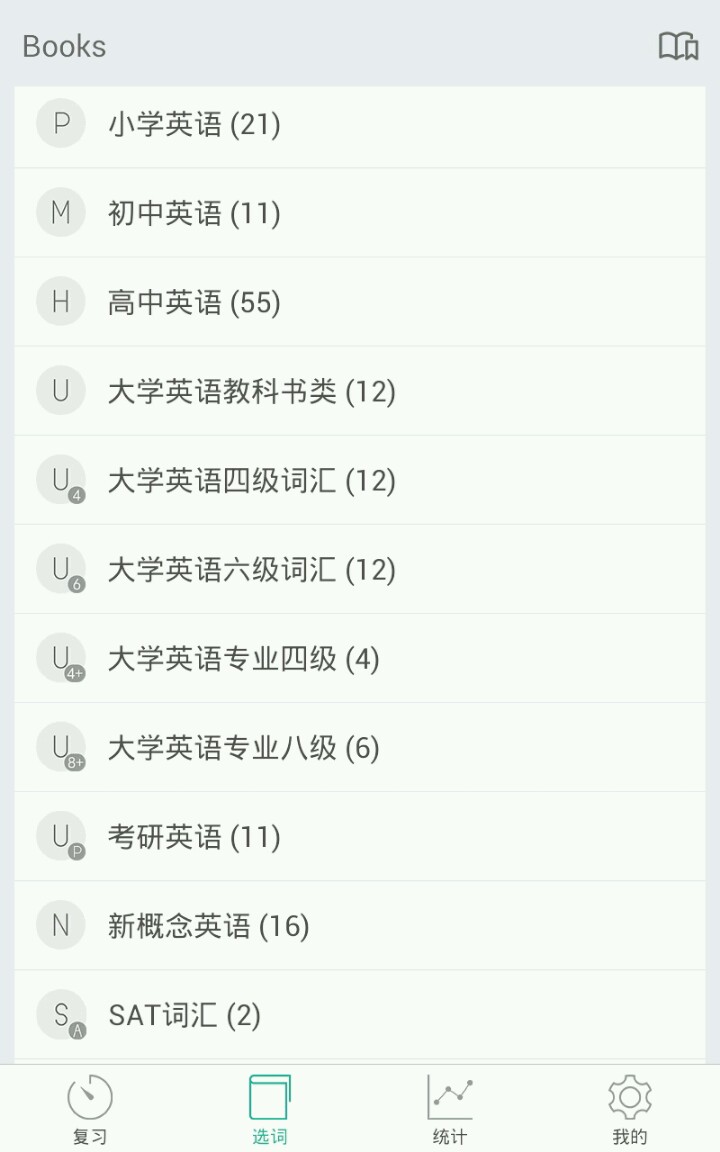
Task: Open the 我的 tab
Action: click(630, 1108)
